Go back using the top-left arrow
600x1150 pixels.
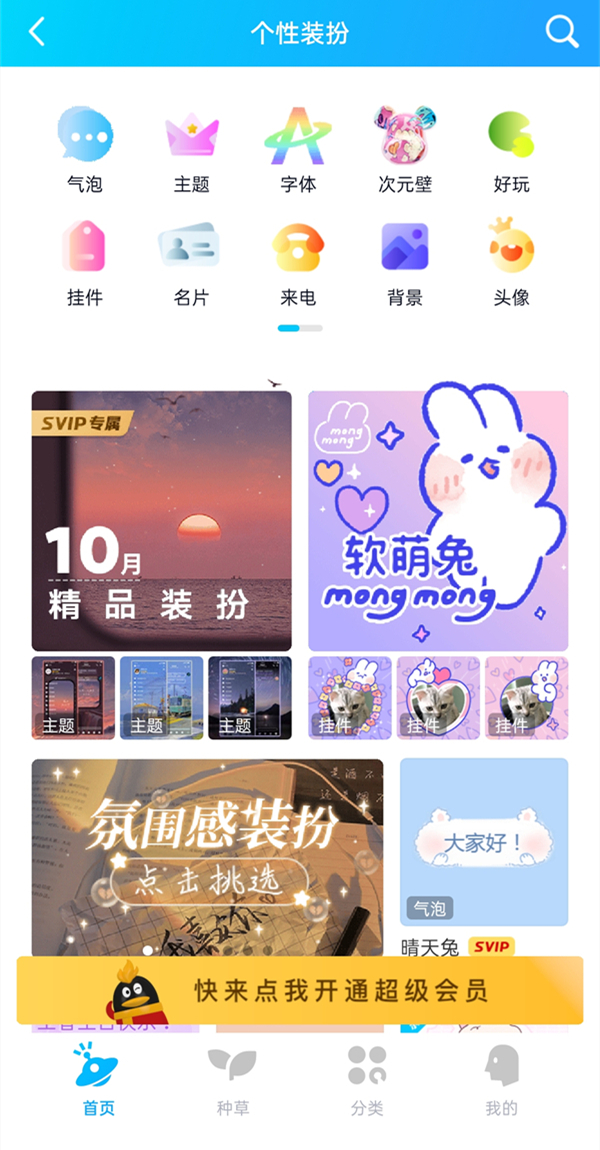pyautogui.click(x=37, y=32)
